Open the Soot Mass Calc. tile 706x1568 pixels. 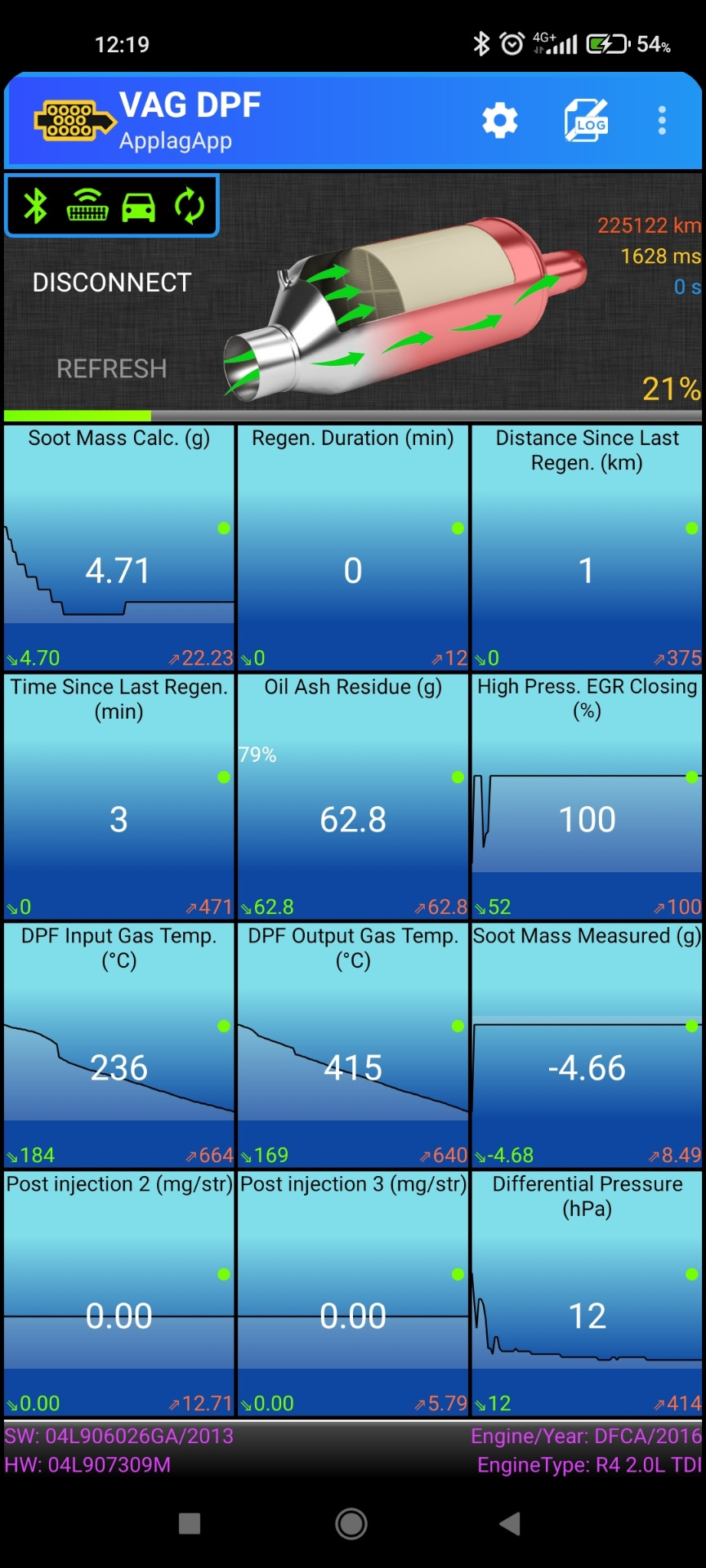[119, 547]
